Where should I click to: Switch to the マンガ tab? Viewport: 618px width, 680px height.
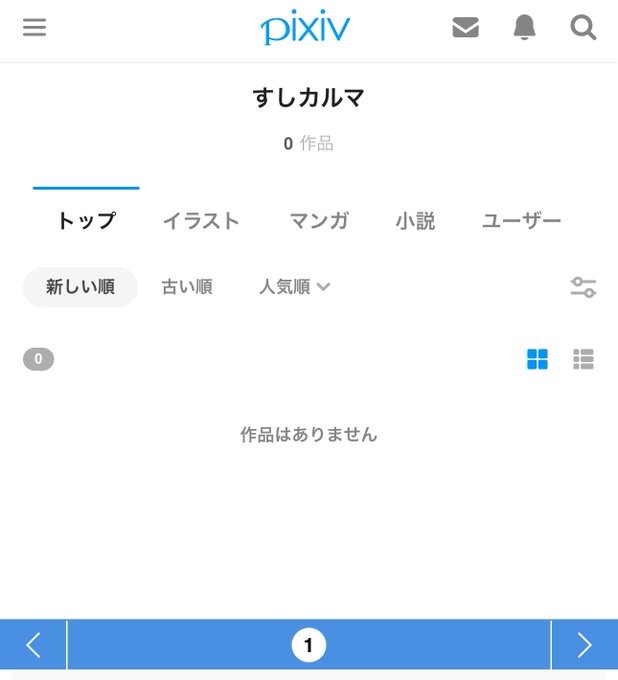[319, 221]
